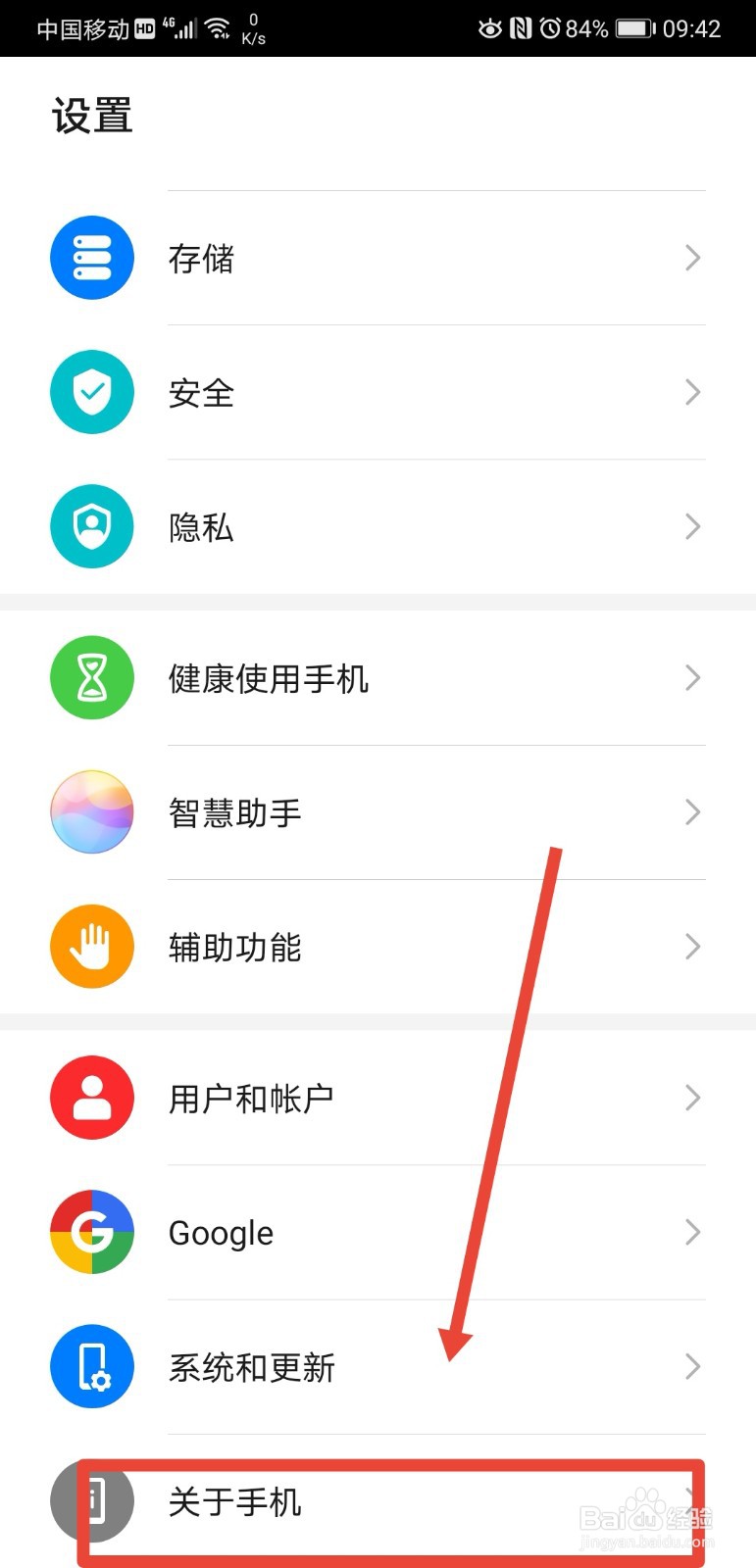Image resolution: width=756 pixels, height=1568 pixels.
Task: Open Digital Balance via the hourglass icon
Action: pyautogui.click(x=91, y=677)
